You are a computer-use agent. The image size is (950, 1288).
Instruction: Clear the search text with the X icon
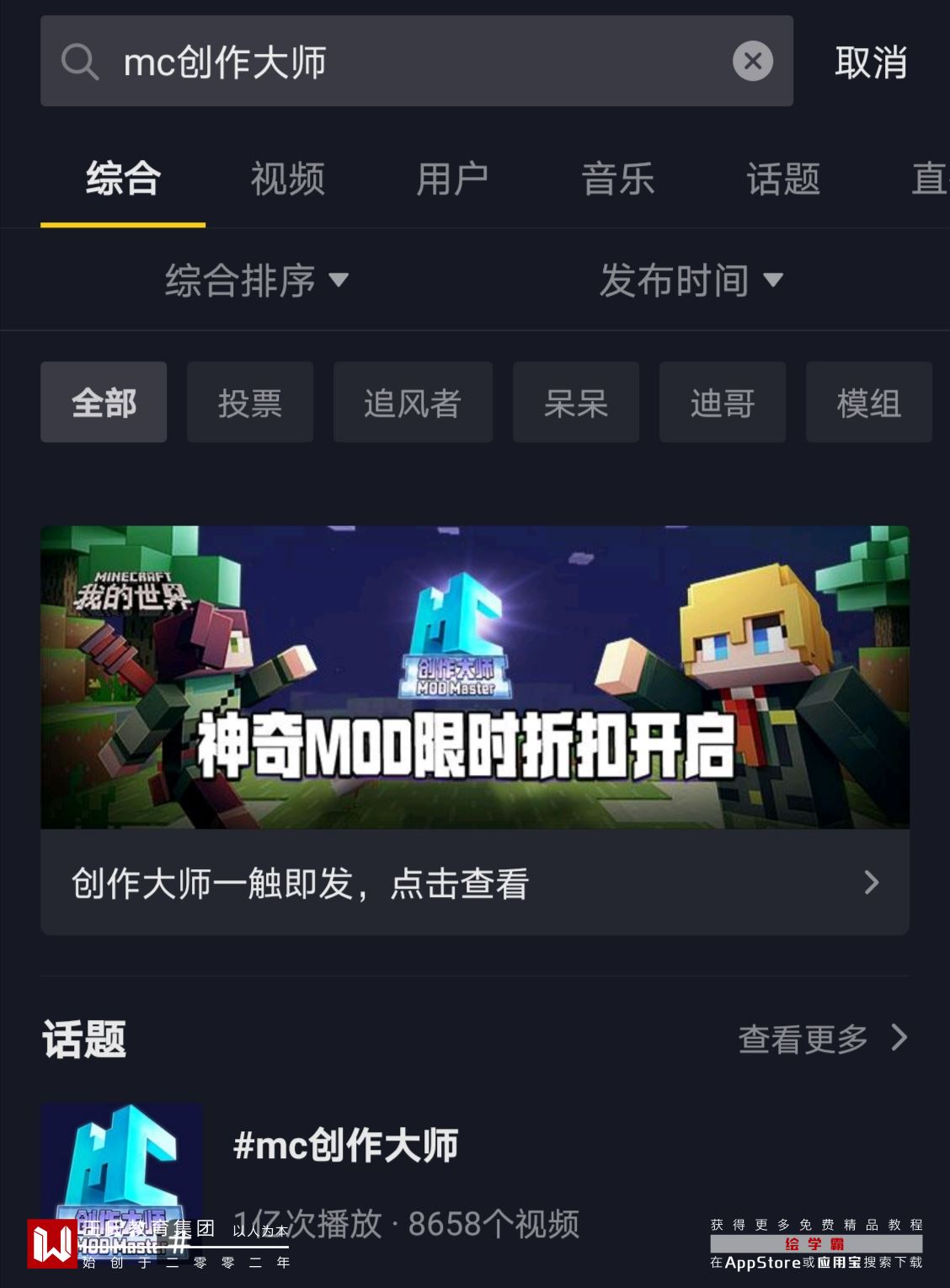coord(752,61)
